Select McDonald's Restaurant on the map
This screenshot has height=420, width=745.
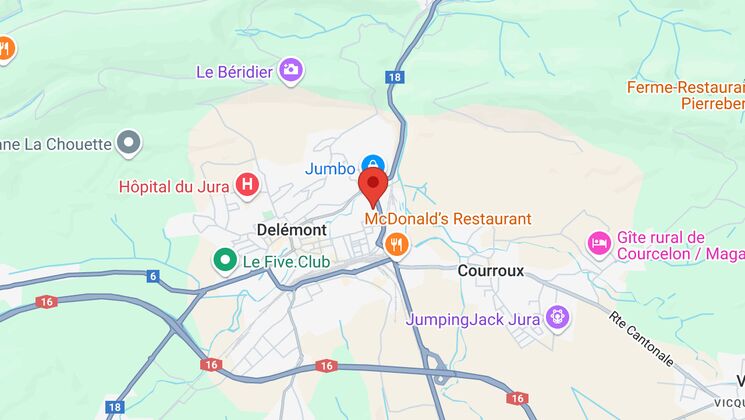[x=398, y=244]
